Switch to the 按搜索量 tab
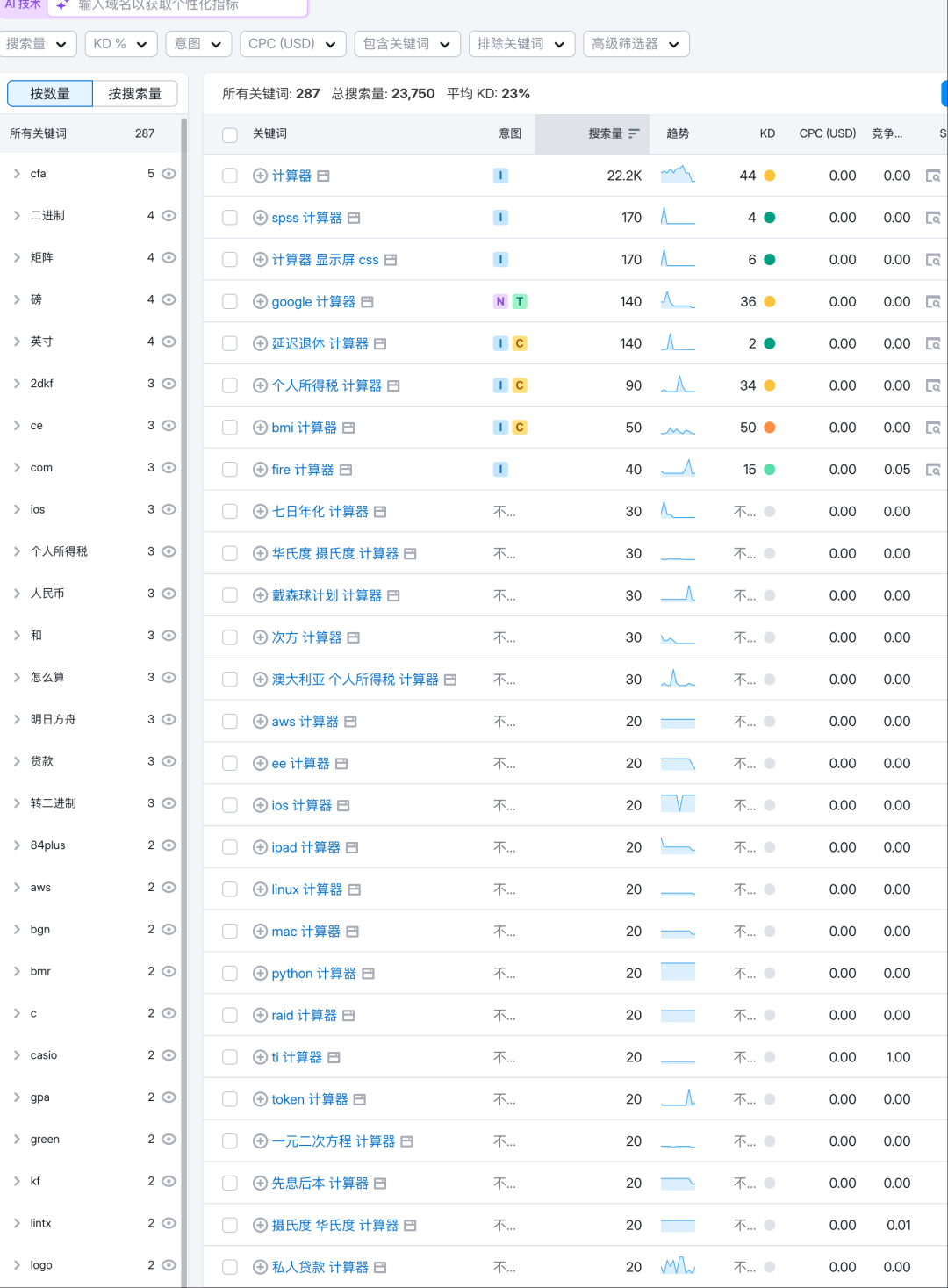This screenshot has height=1288, width=948. pyautogui.click(x=134, y=94)
